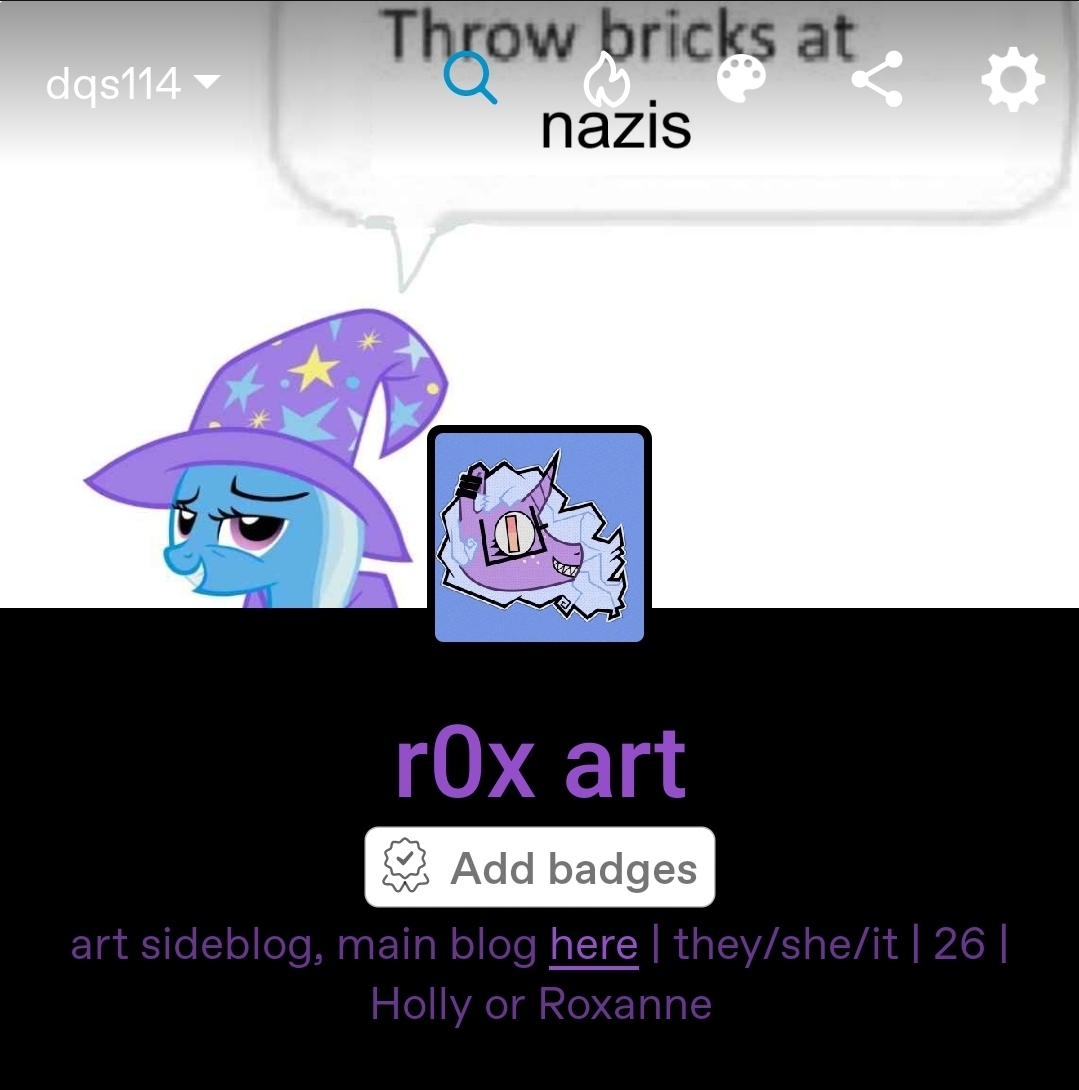The image size is (1079, 1090).
Task: Edit blog appearance with palette icon
Action: click(741, 80)
